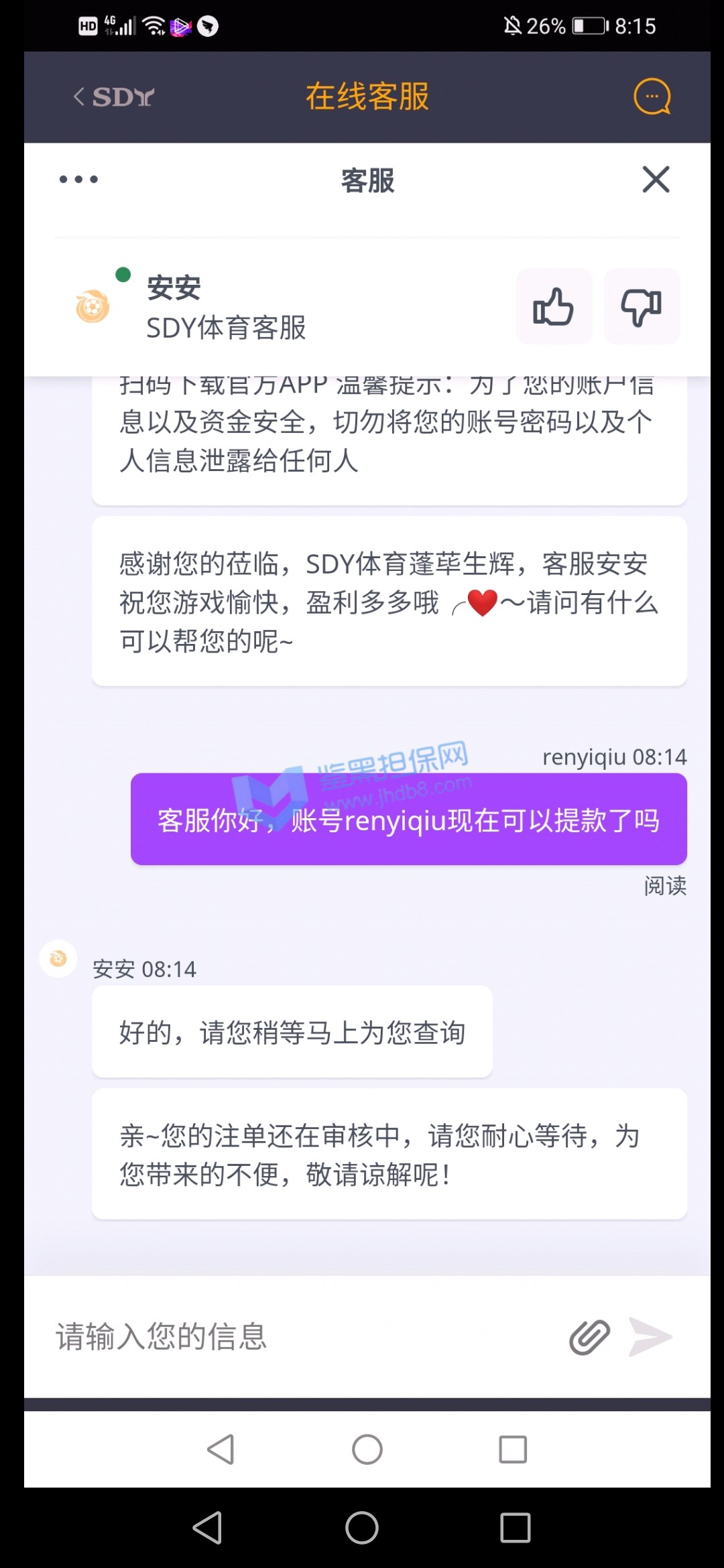Focus the 请输入您的信息 message field

click(295, 1337)
